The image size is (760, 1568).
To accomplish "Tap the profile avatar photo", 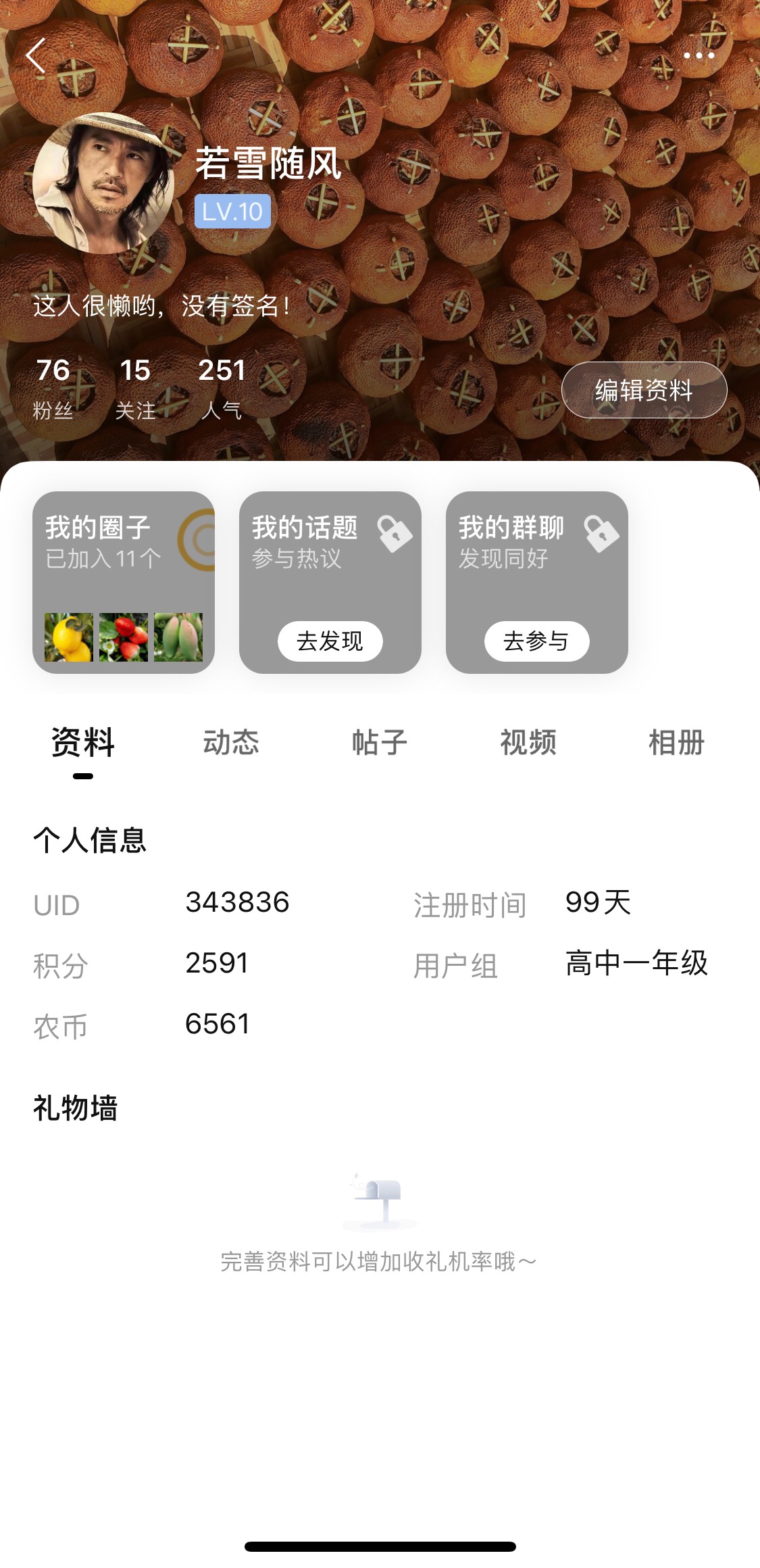I will tap(103, 183).
